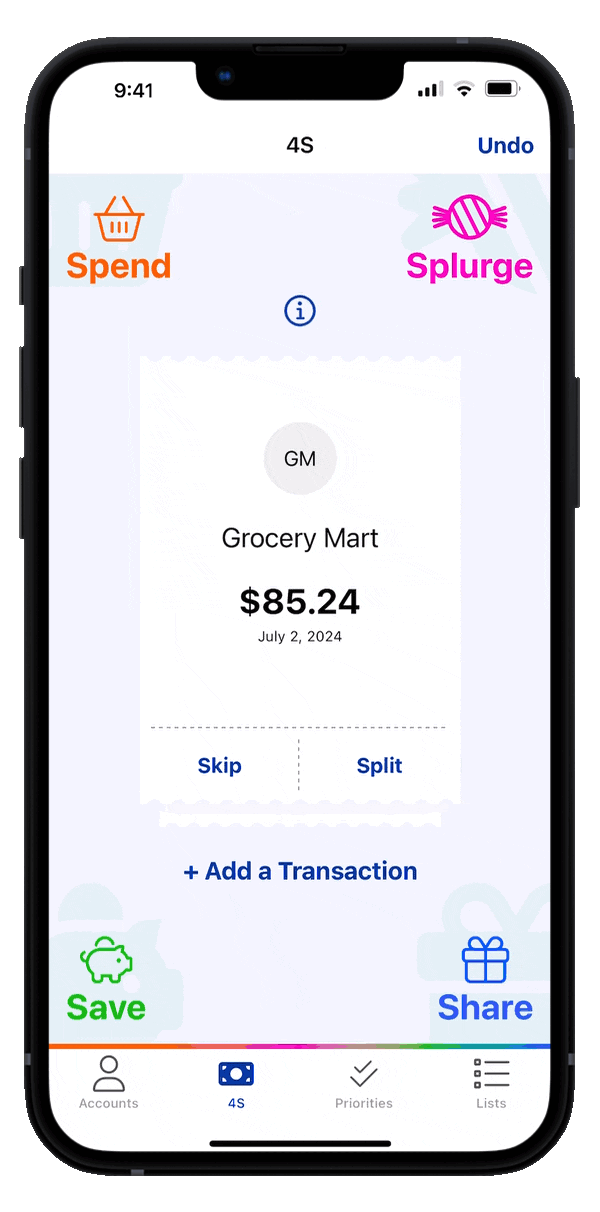The width and height of the screenshot is (600, 1212).
Task: Switch to the Accounts tab
Action: tap(109, 1082)
